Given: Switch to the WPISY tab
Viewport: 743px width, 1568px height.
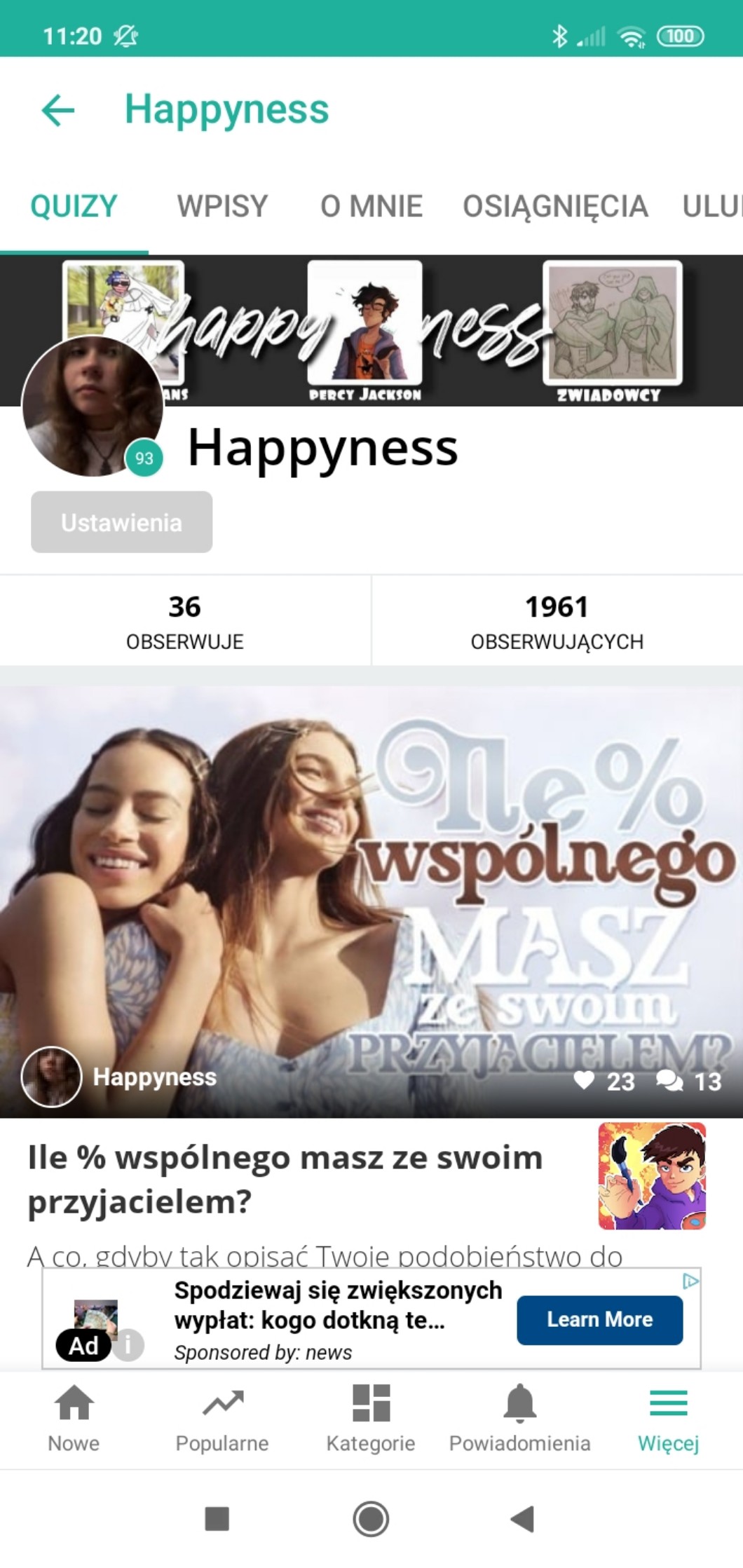Looking at the screenshot, I should 222,206.
